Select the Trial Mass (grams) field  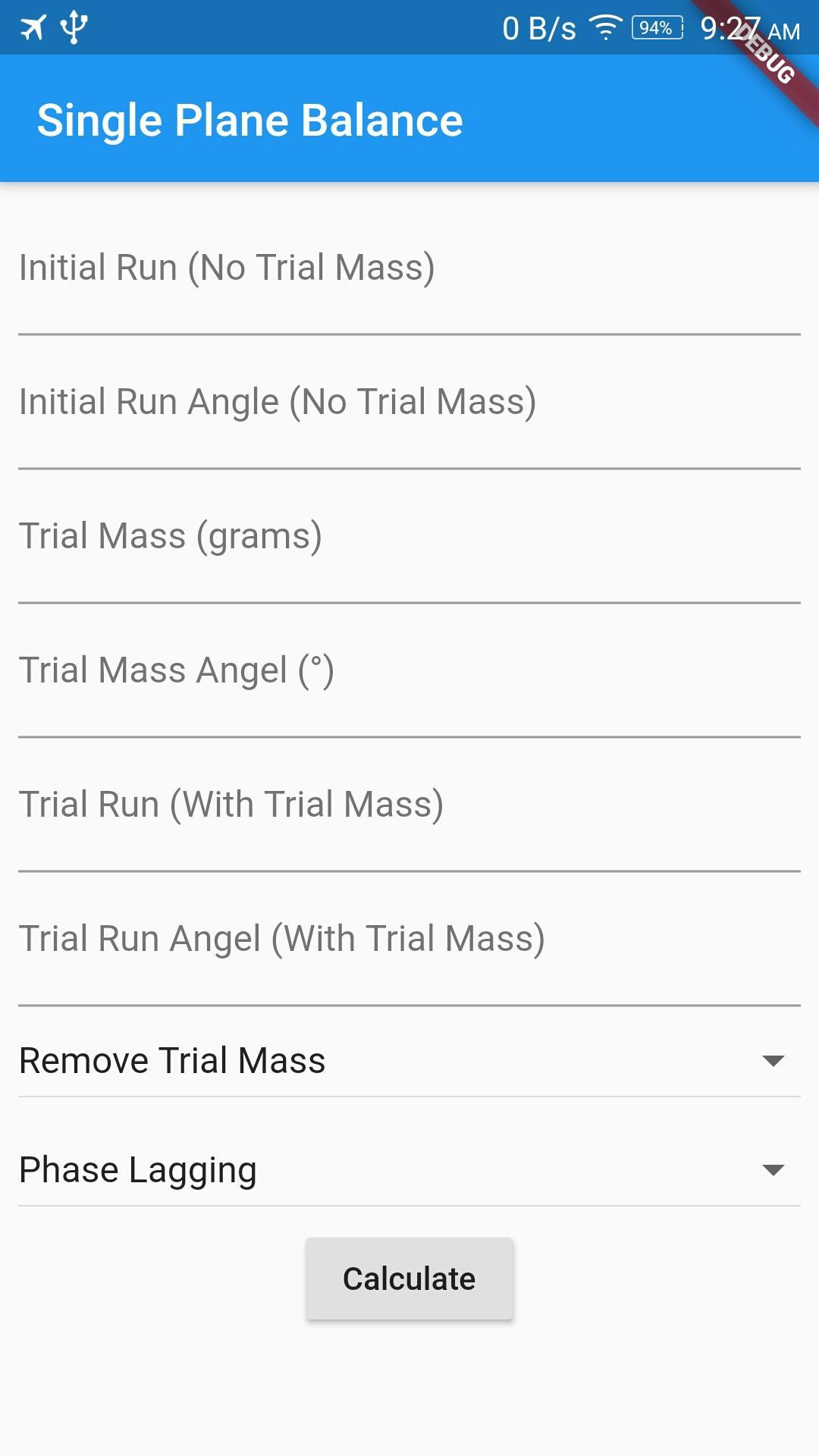coord(409,537)
